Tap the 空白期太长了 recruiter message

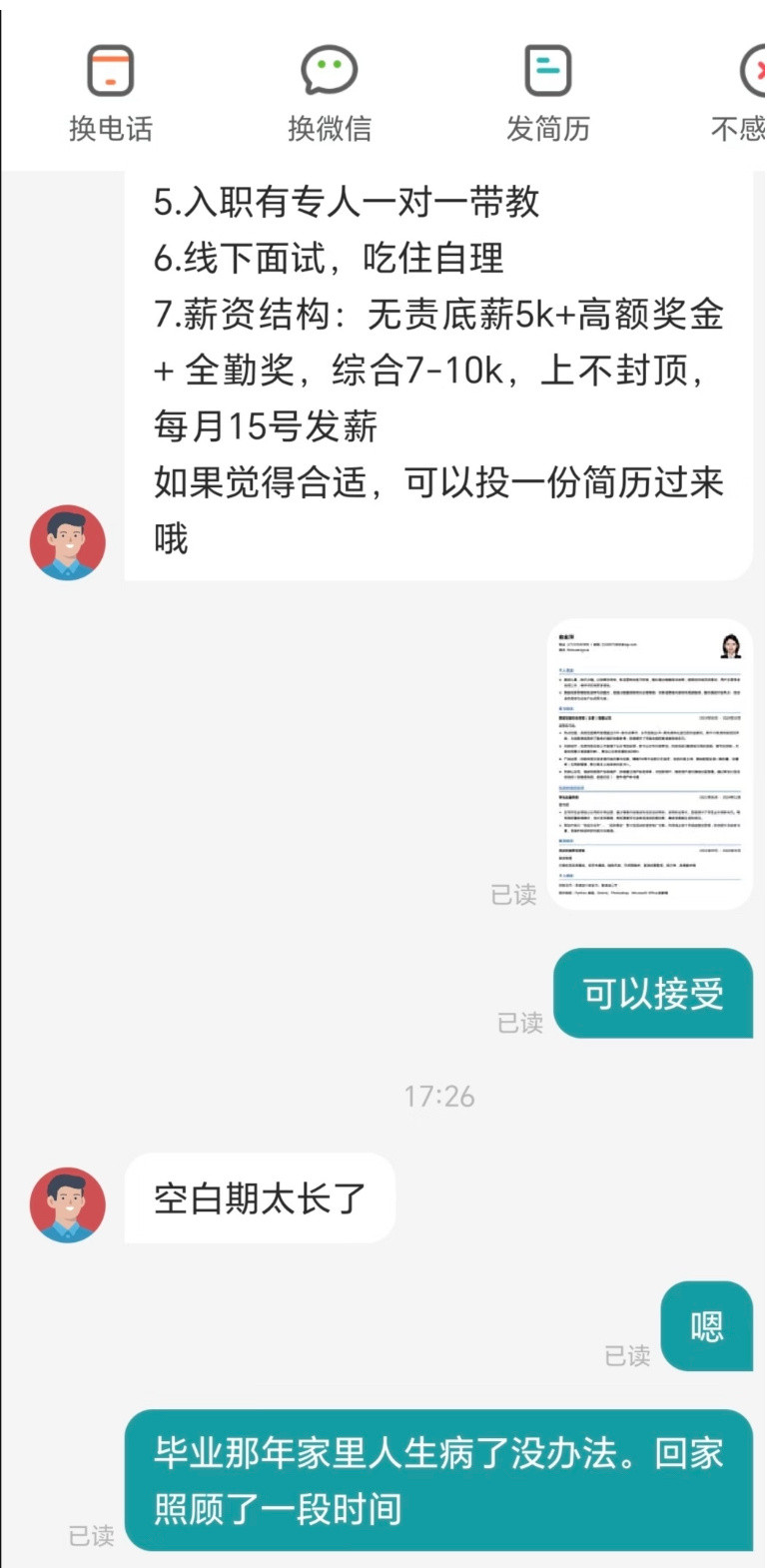click(x=258, y=1198)
